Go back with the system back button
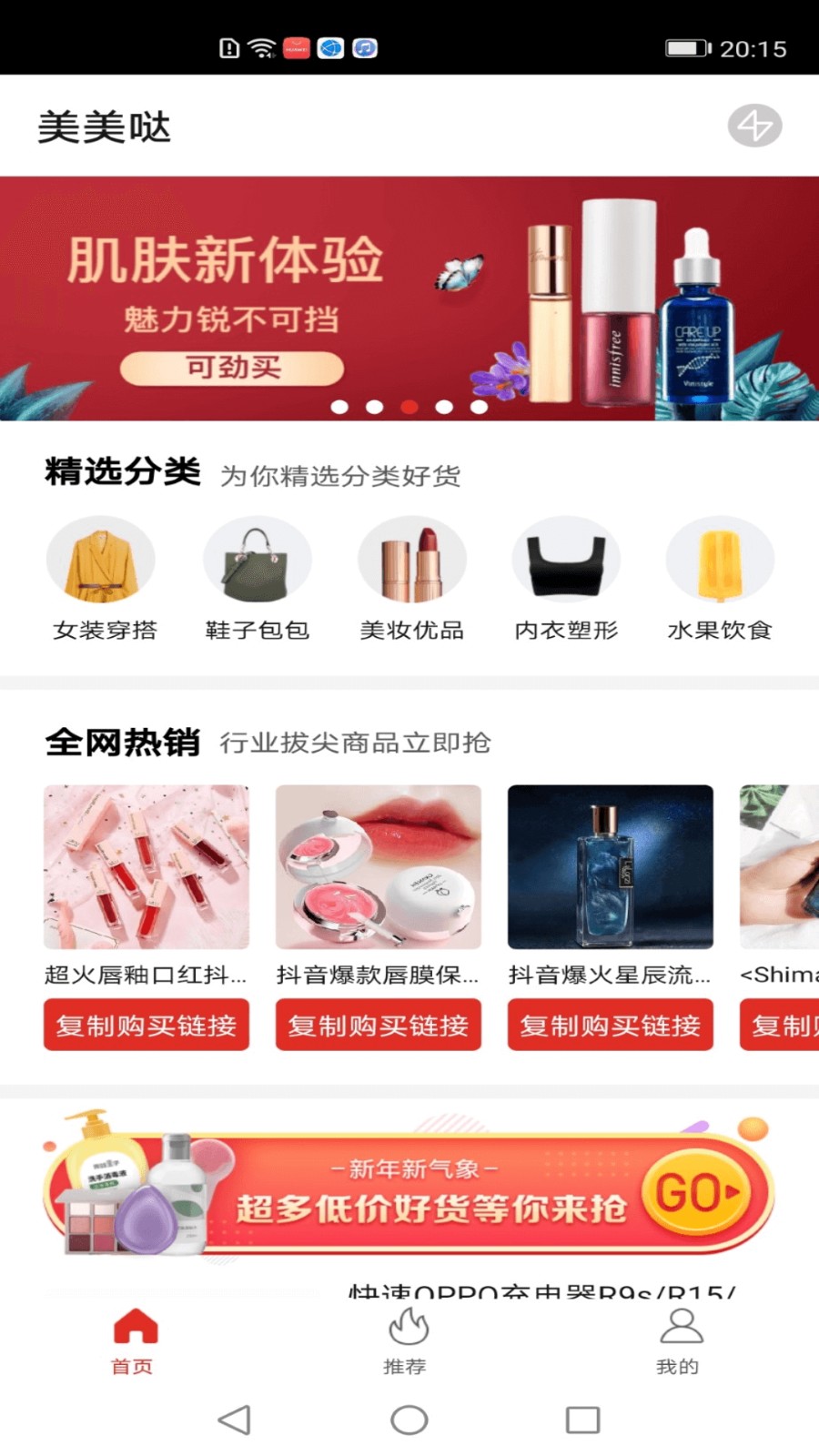The width and height of the screenshot is (819, 1456). coord(235,1420)
